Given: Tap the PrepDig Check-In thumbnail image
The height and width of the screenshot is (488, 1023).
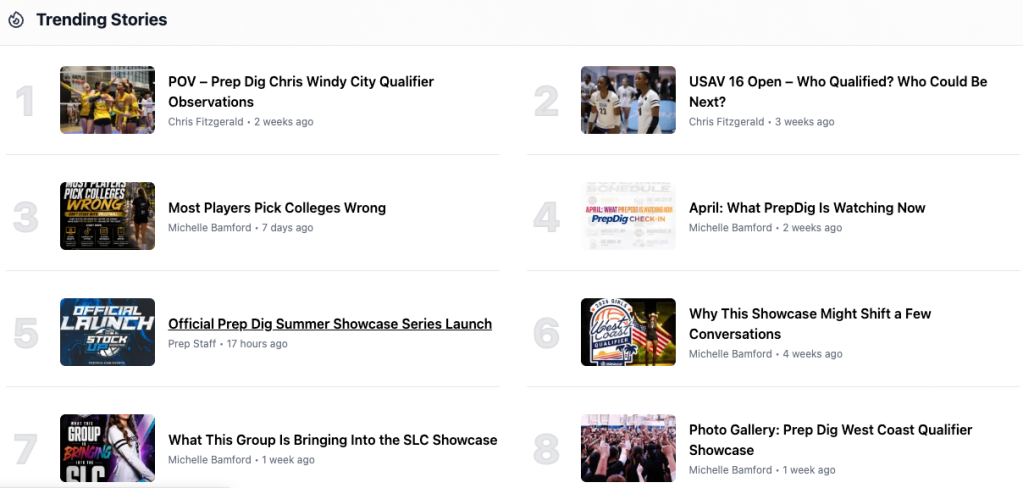Looking at the screenshot, I should pyautogui.click(x=628, y=216).
